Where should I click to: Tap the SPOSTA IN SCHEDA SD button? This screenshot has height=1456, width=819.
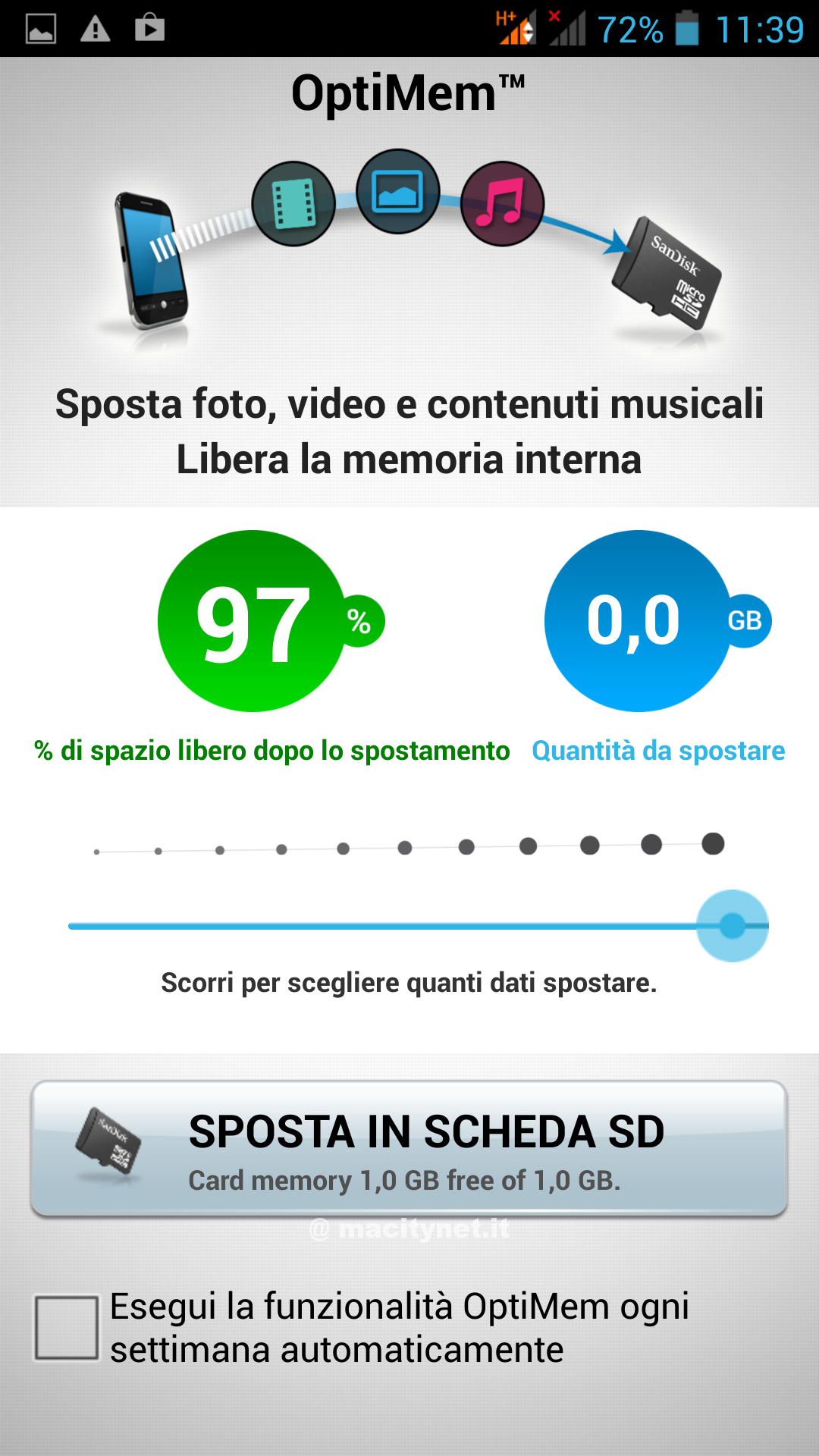coord(409,1149)
